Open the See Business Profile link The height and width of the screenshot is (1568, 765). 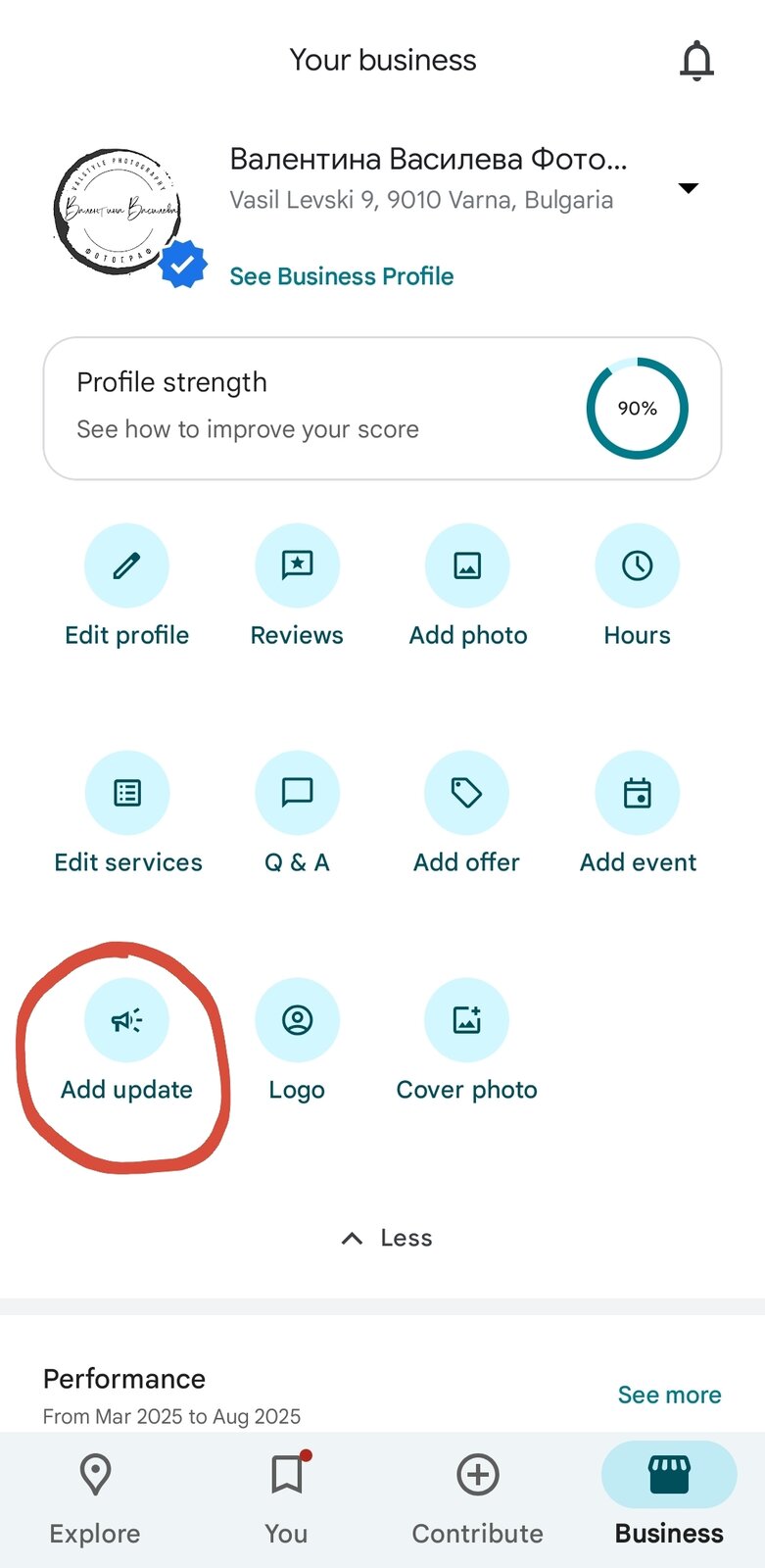341,276
